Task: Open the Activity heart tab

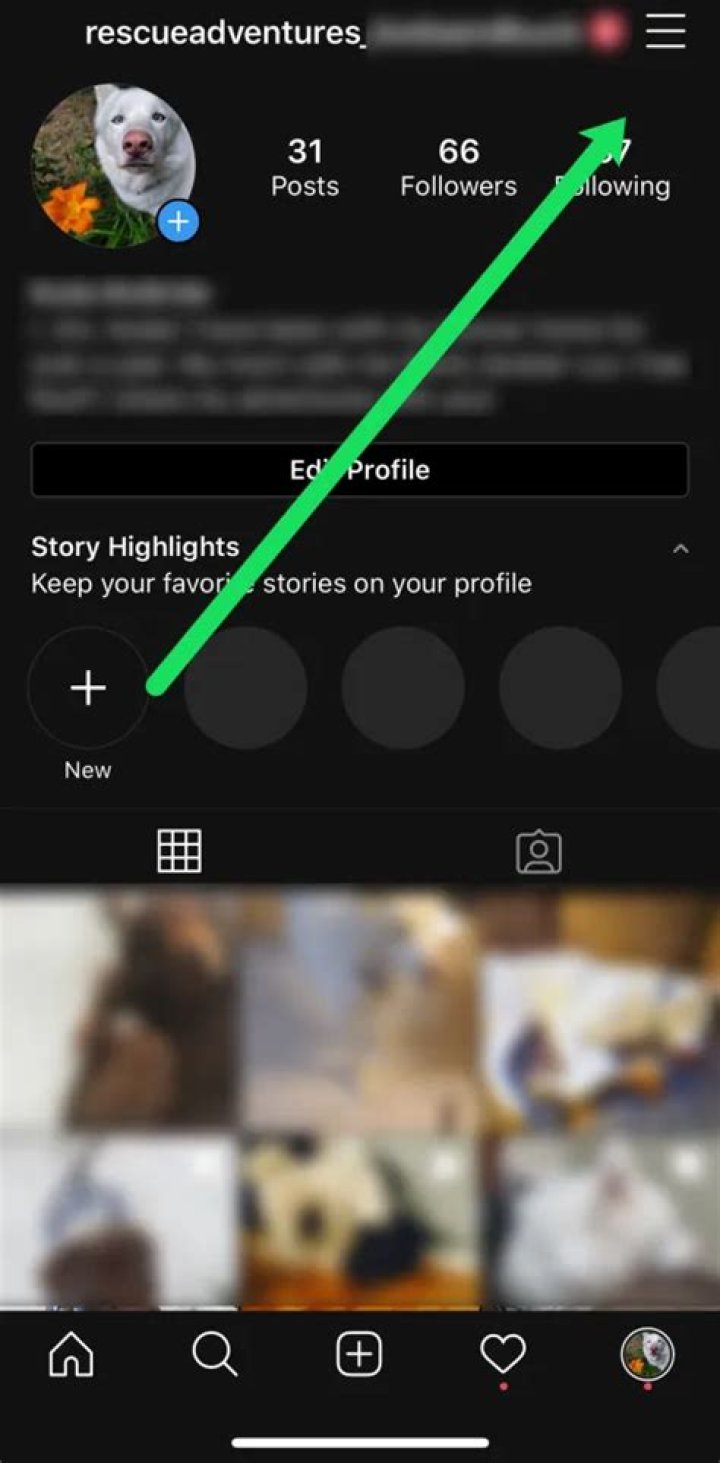Action: (503, 1355)
